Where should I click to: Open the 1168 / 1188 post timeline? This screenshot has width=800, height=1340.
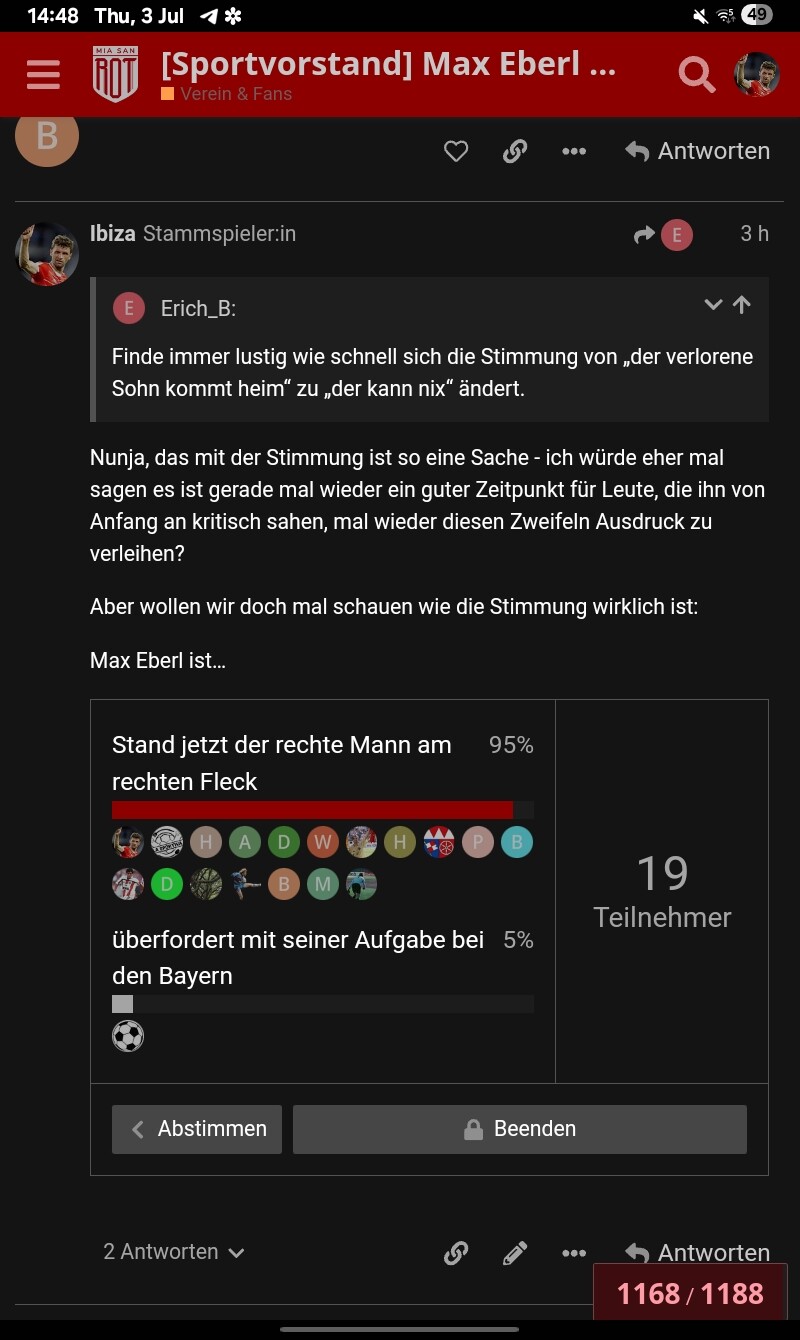690,1293
